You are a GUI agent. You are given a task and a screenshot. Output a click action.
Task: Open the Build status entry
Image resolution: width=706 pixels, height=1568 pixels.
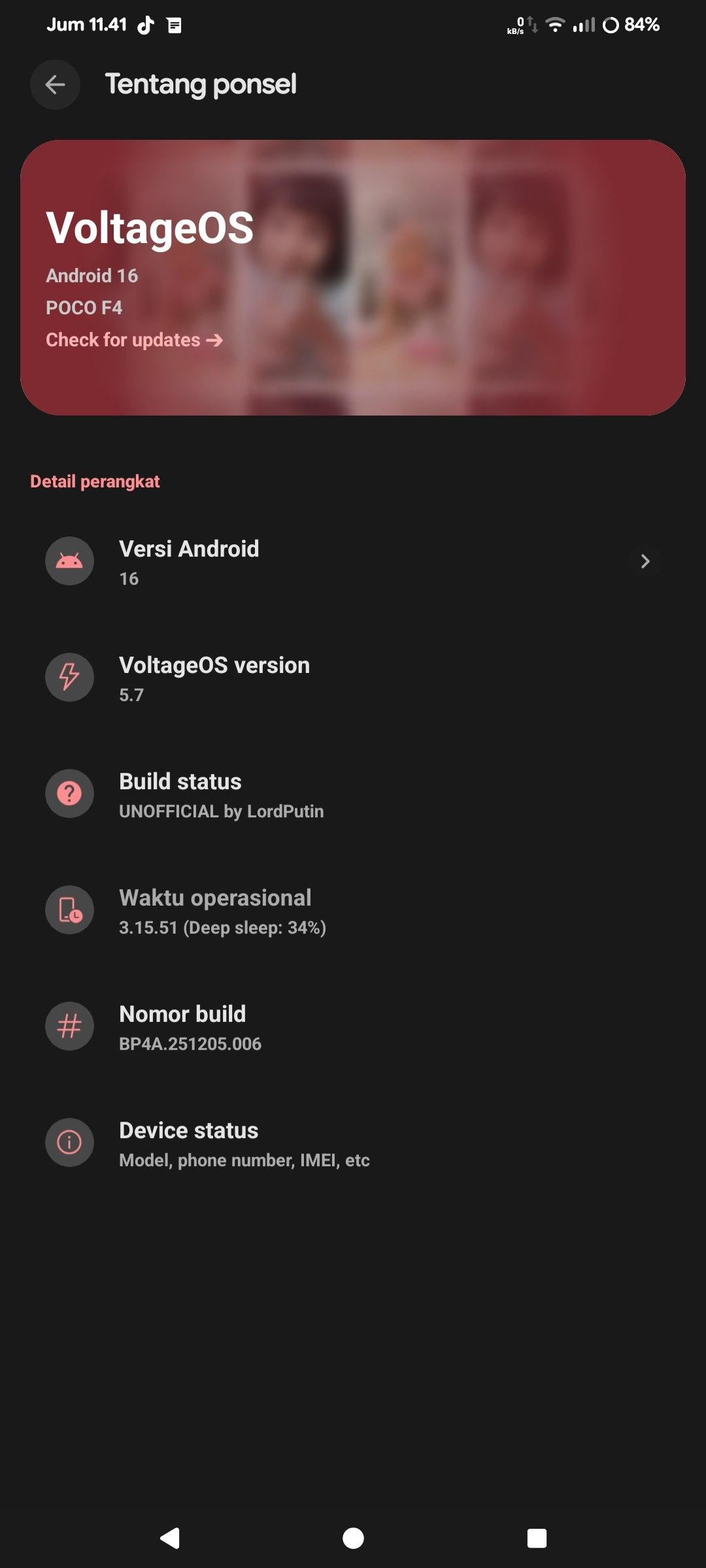pos(353,794)
